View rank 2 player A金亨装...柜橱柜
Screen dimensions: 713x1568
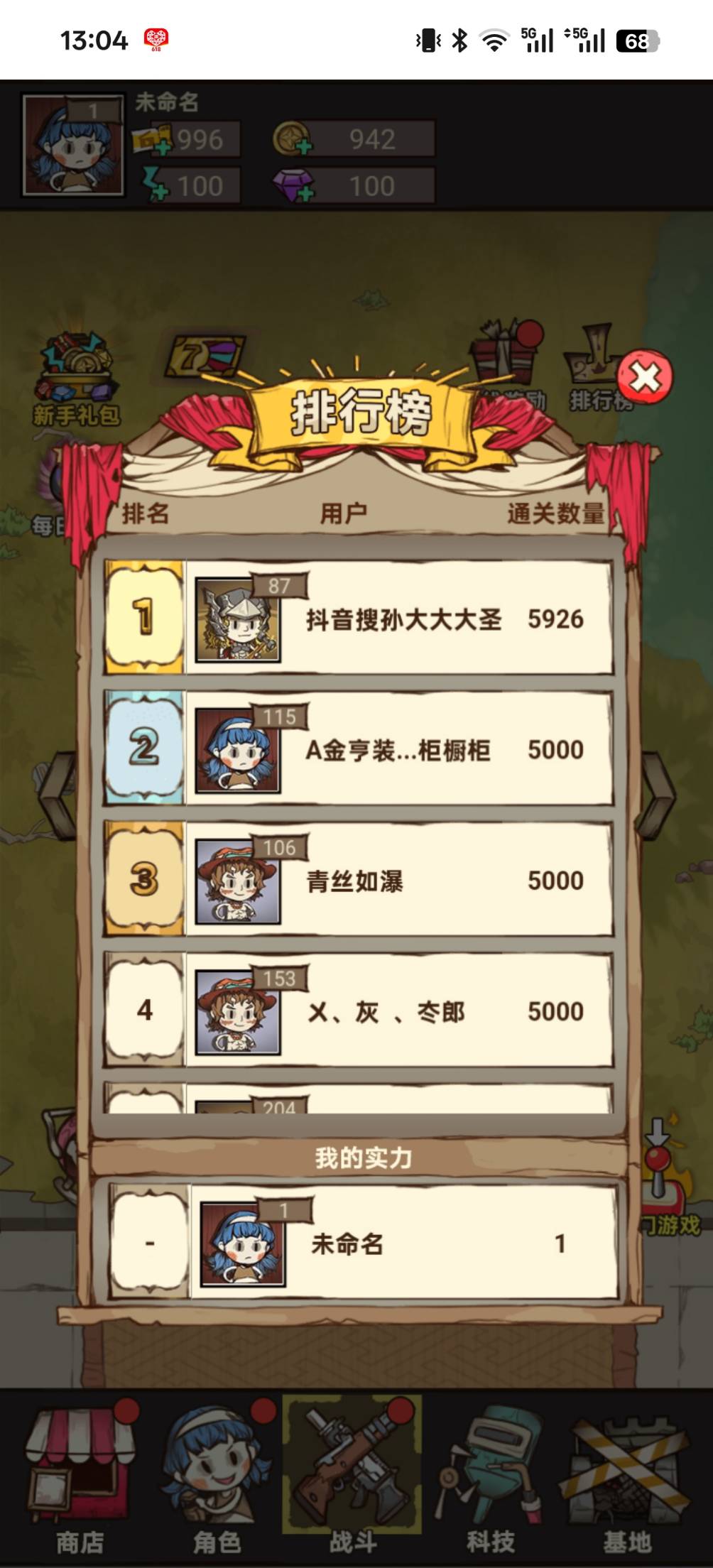[x=358, y=748]
